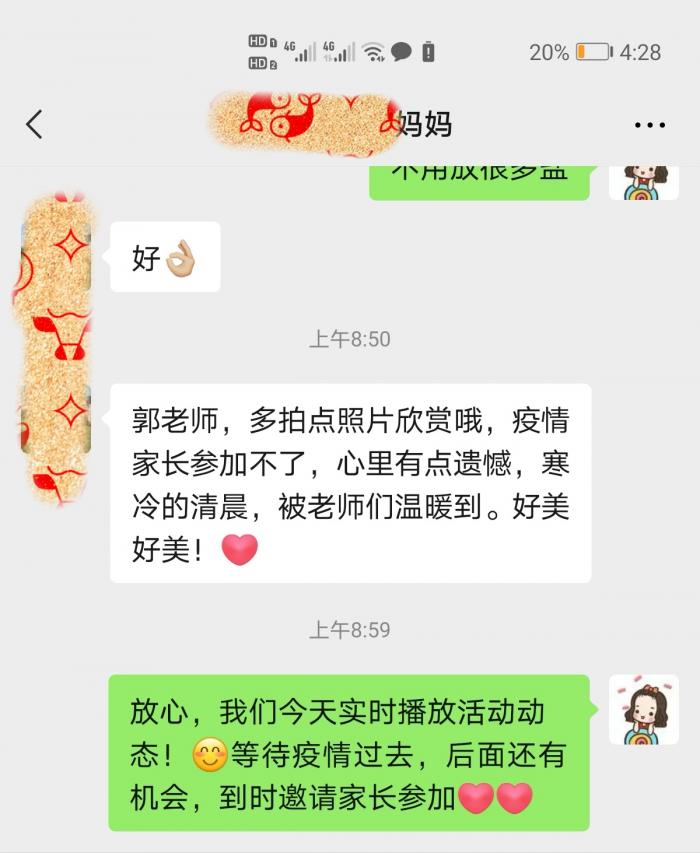Open the chat info overflow menu
700x853 pixels.
pyautogui.click(x=649, y=125)
